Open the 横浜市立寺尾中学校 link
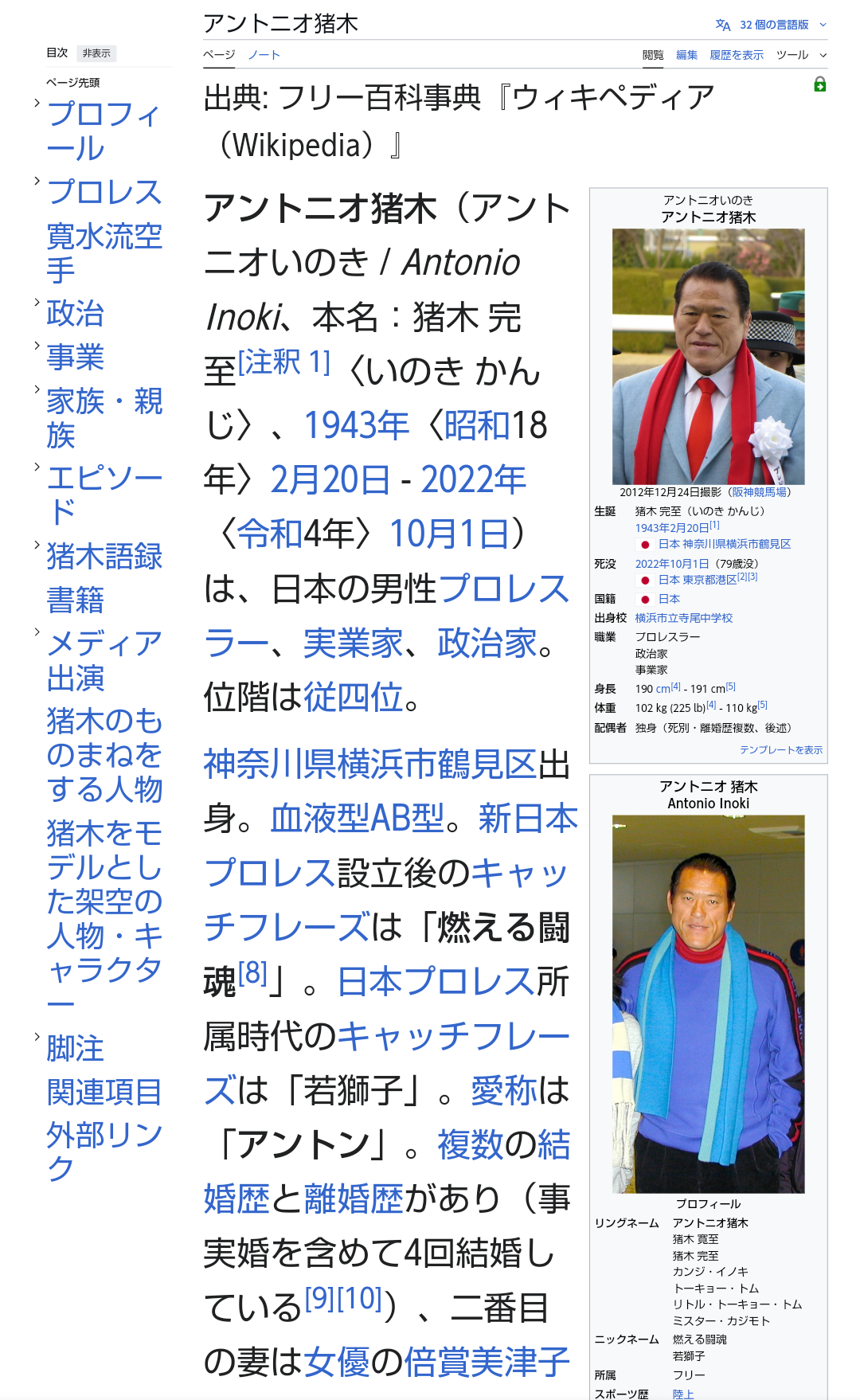The width and height of the screenshot is (860, 1400). [683, 618]
